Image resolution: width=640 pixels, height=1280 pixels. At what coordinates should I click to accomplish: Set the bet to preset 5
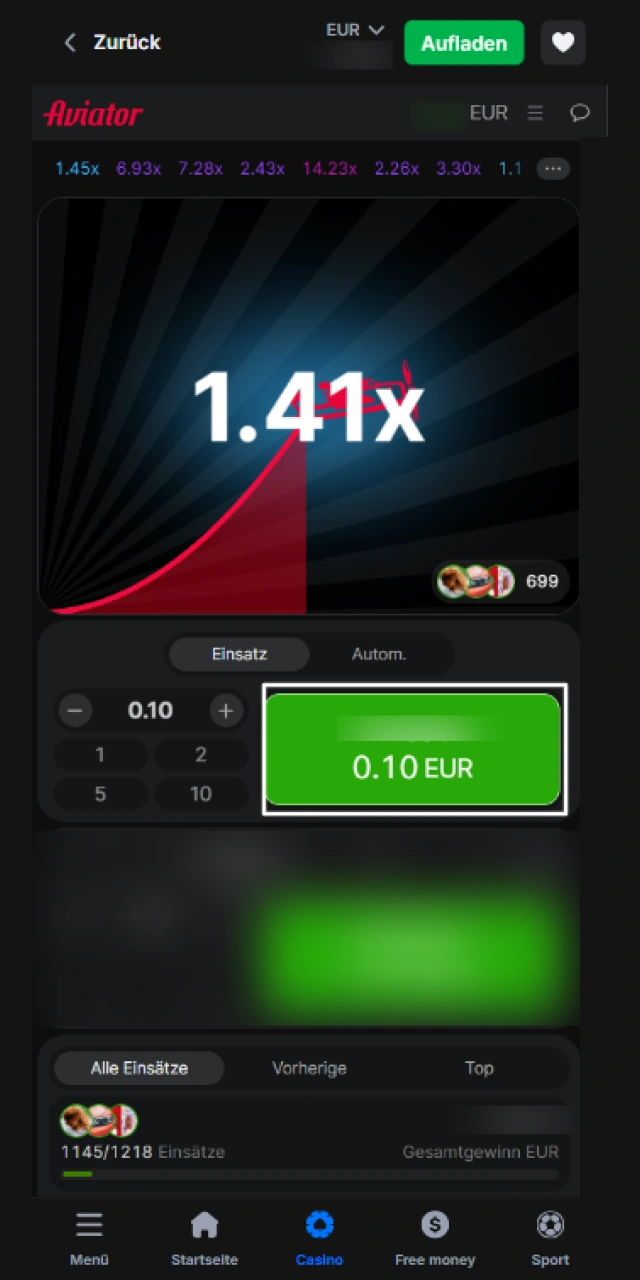click(100, 794)
